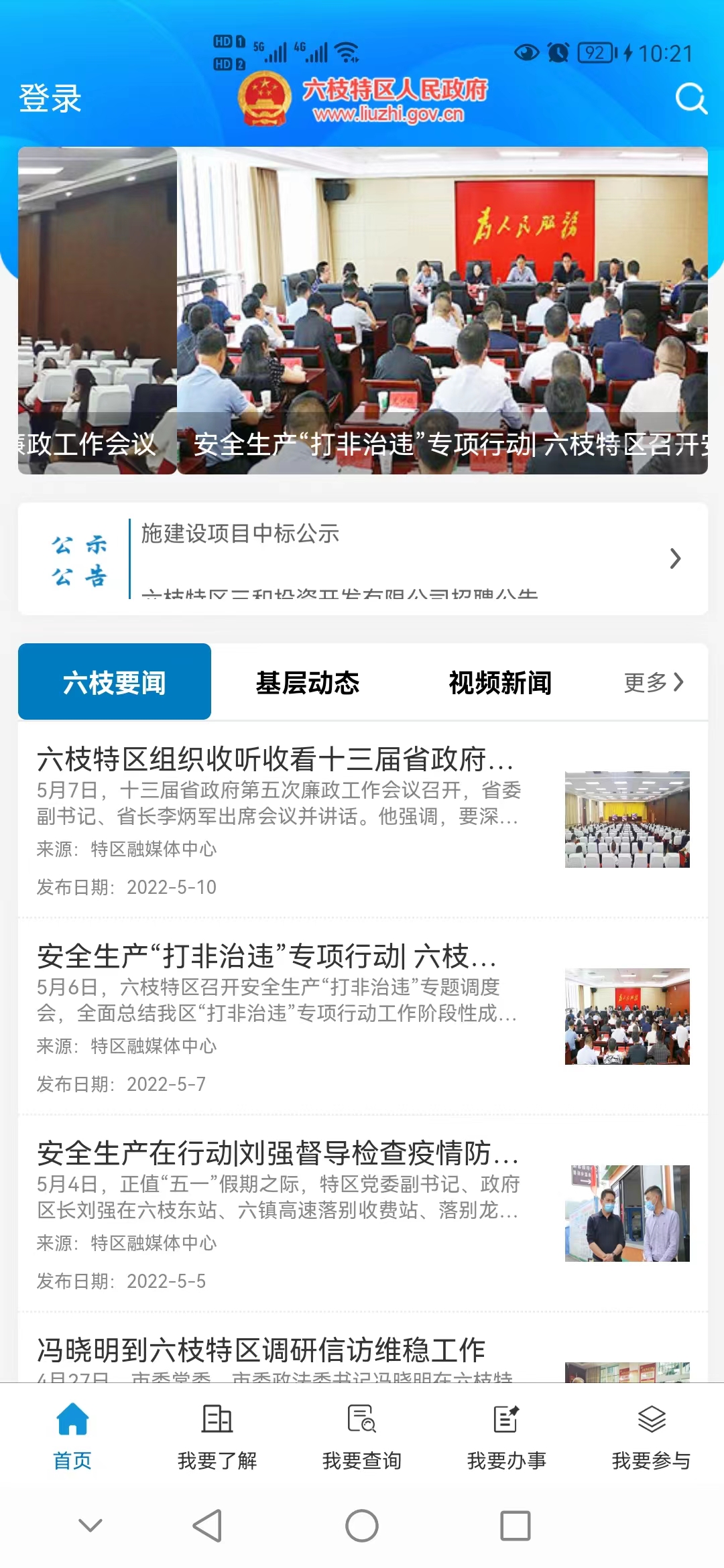Image resolution: width=724 pixels, height=1568 pixels.
Task: Open article 六枝特区组织收听收看十三届省政府
Action: click(275, 760)
